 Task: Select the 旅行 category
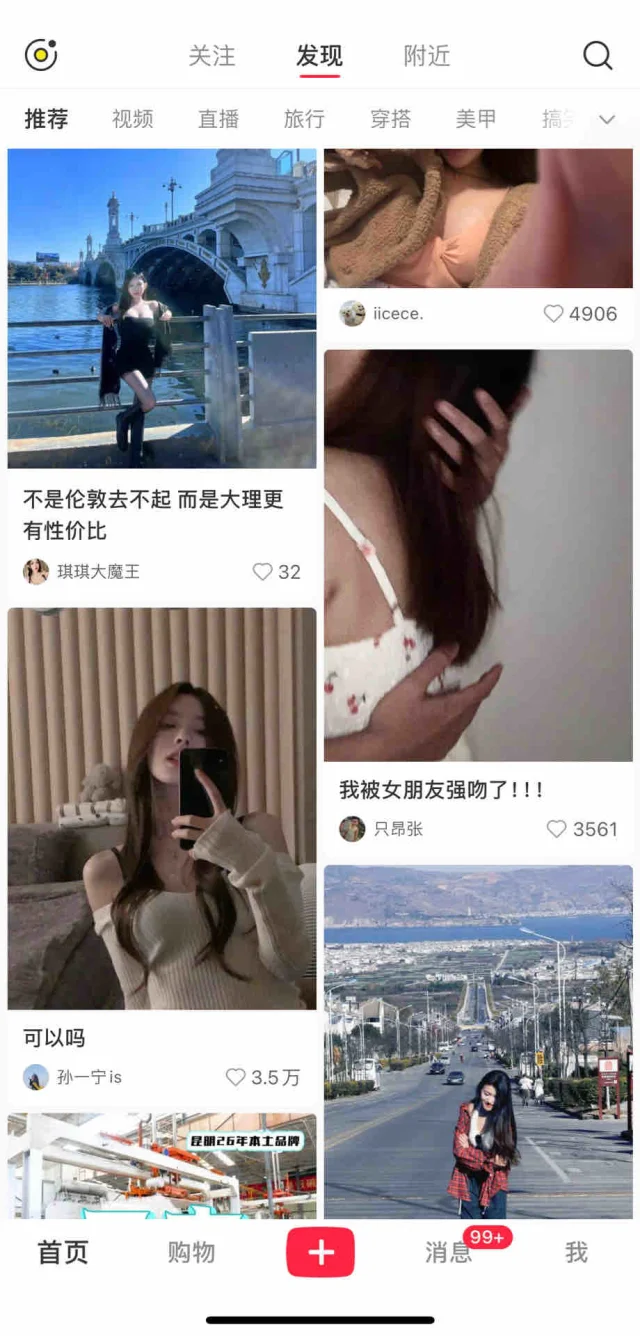(x=304, y=119)
